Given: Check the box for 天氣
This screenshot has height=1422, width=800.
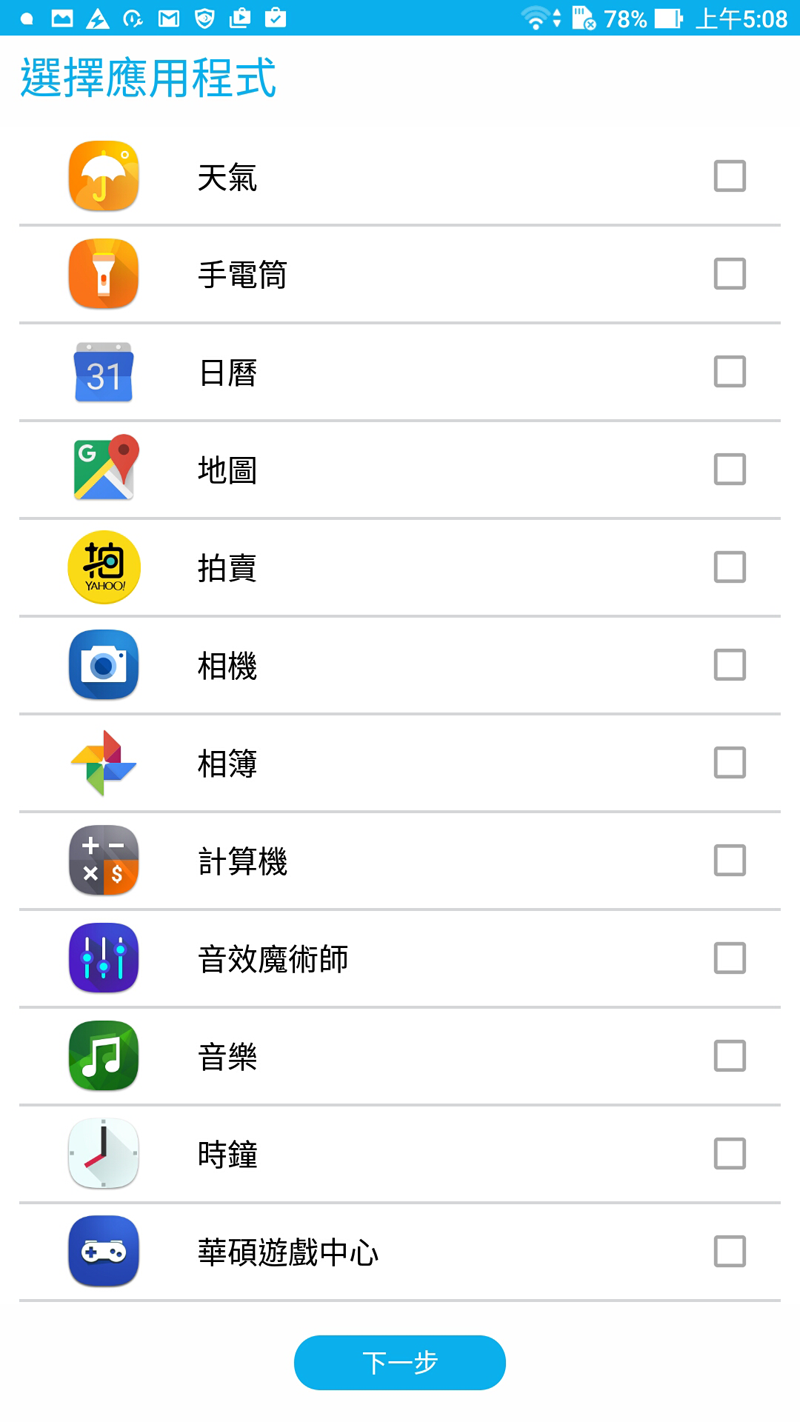Looking at the screenshot, I should pos(730,176).
